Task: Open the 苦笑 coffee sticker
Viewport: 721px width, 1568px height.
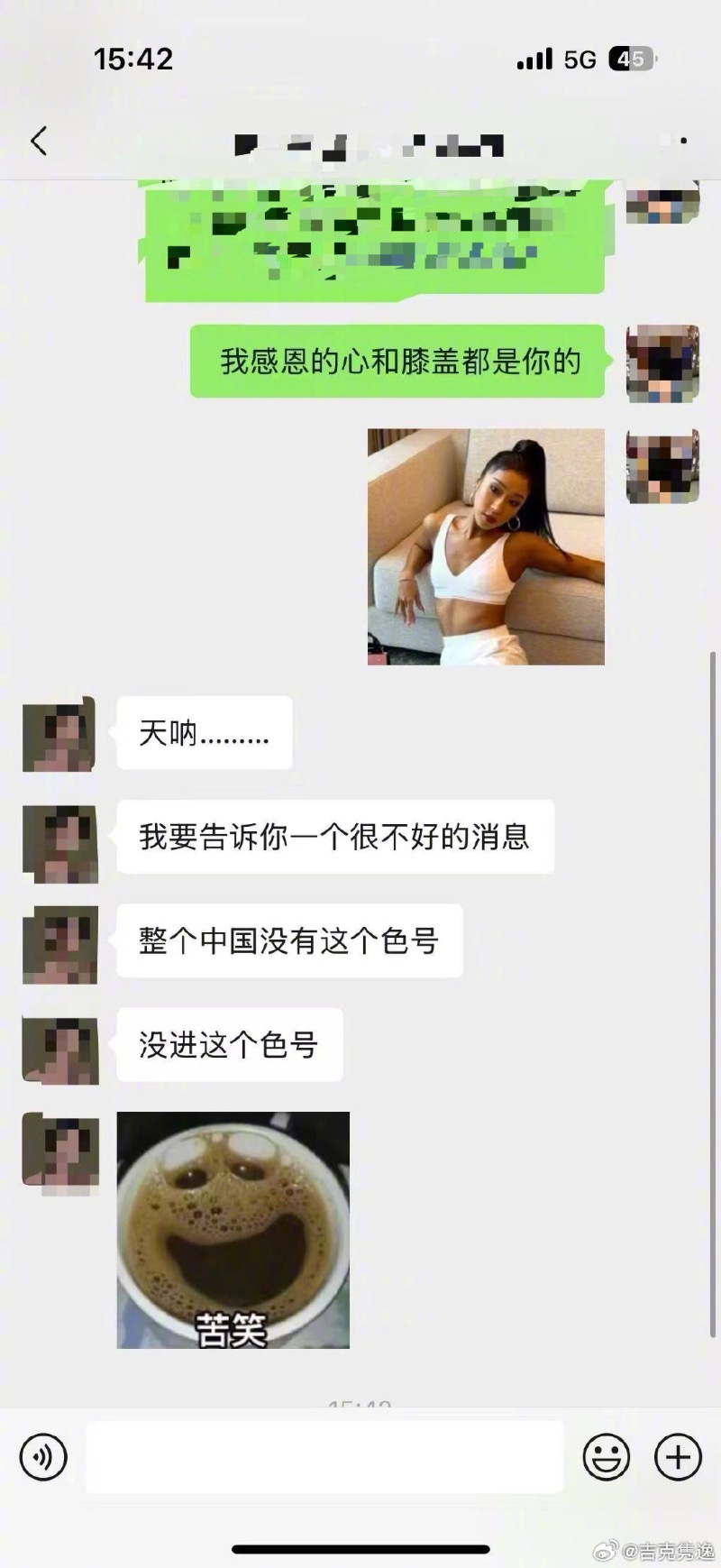Action: point(233,1230)
